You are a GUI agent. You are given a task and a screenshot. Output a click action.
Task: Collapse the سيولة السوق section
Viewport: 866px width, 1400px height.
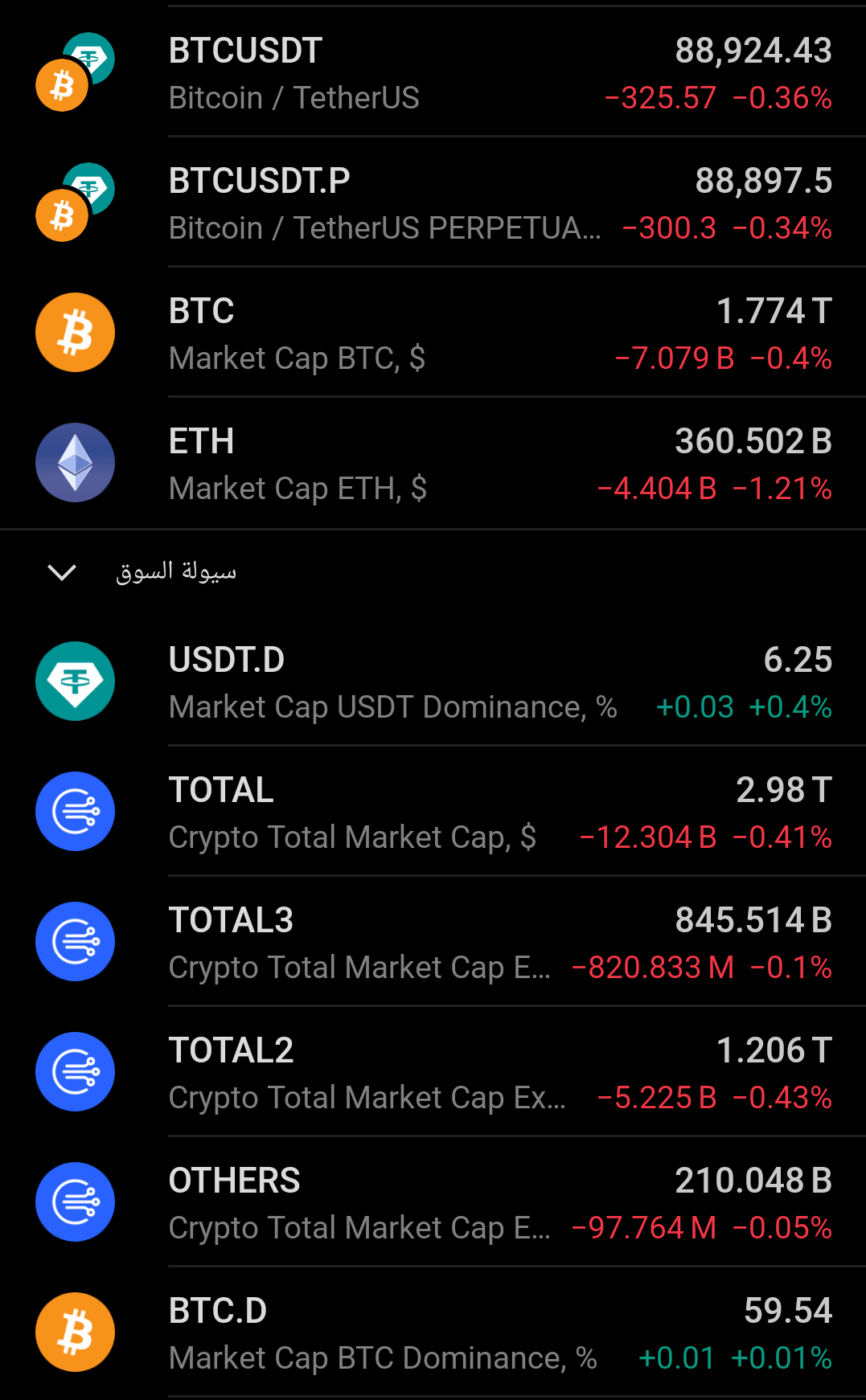62,572
